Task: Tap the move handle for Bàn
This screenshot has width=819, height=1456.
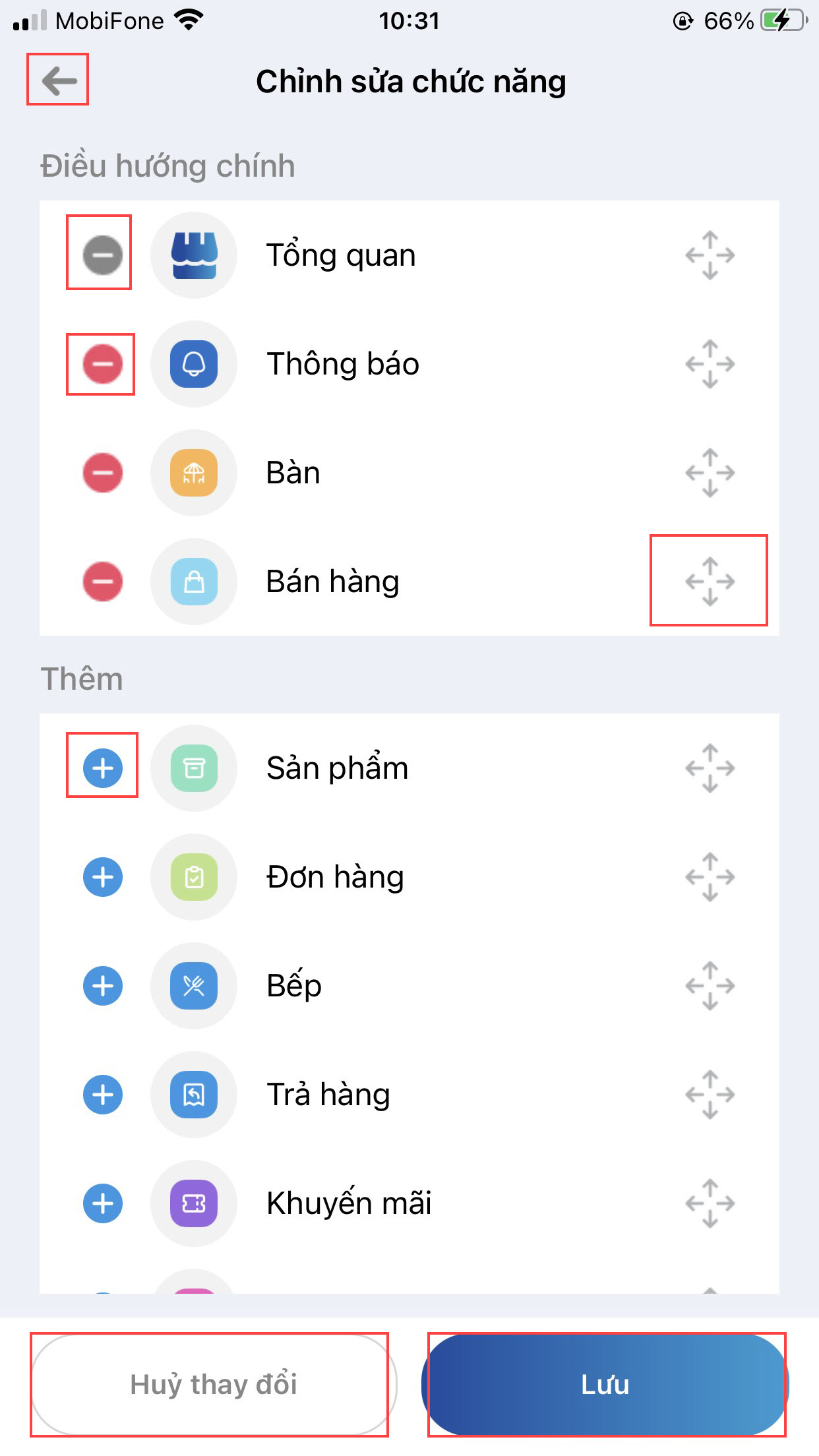Action: pos(710,473)
